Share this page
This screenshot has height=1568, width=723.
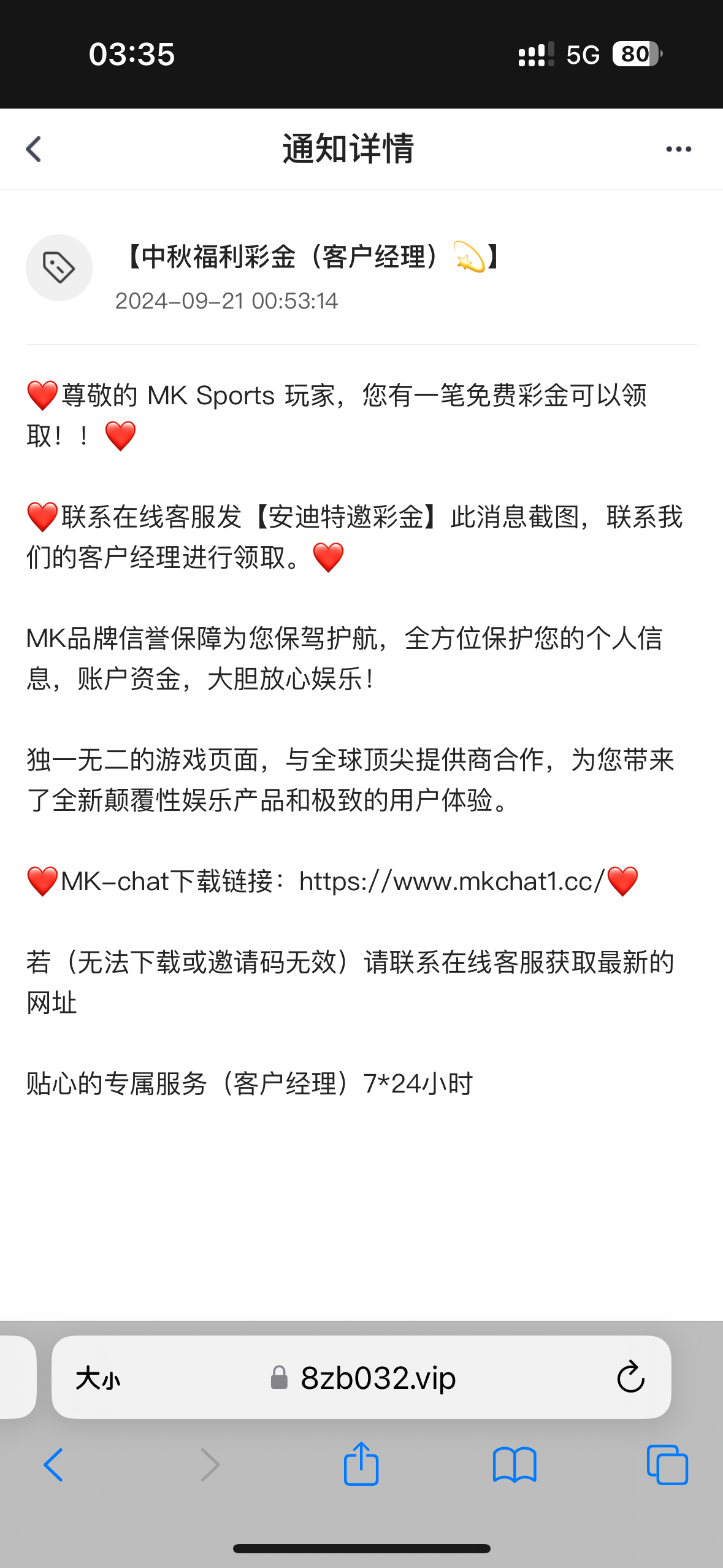pos(361,1464)
